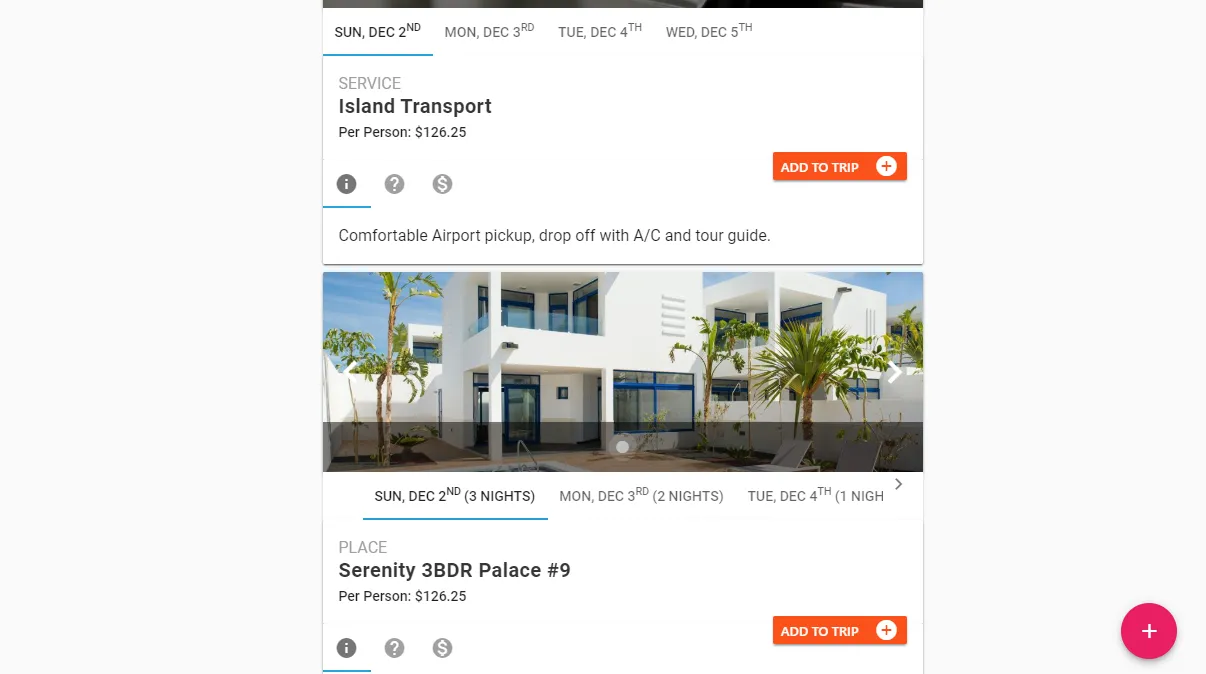Show Island Transport help question tab
The height and width of the screenshot is (674, 1206).
coord(395,184)
